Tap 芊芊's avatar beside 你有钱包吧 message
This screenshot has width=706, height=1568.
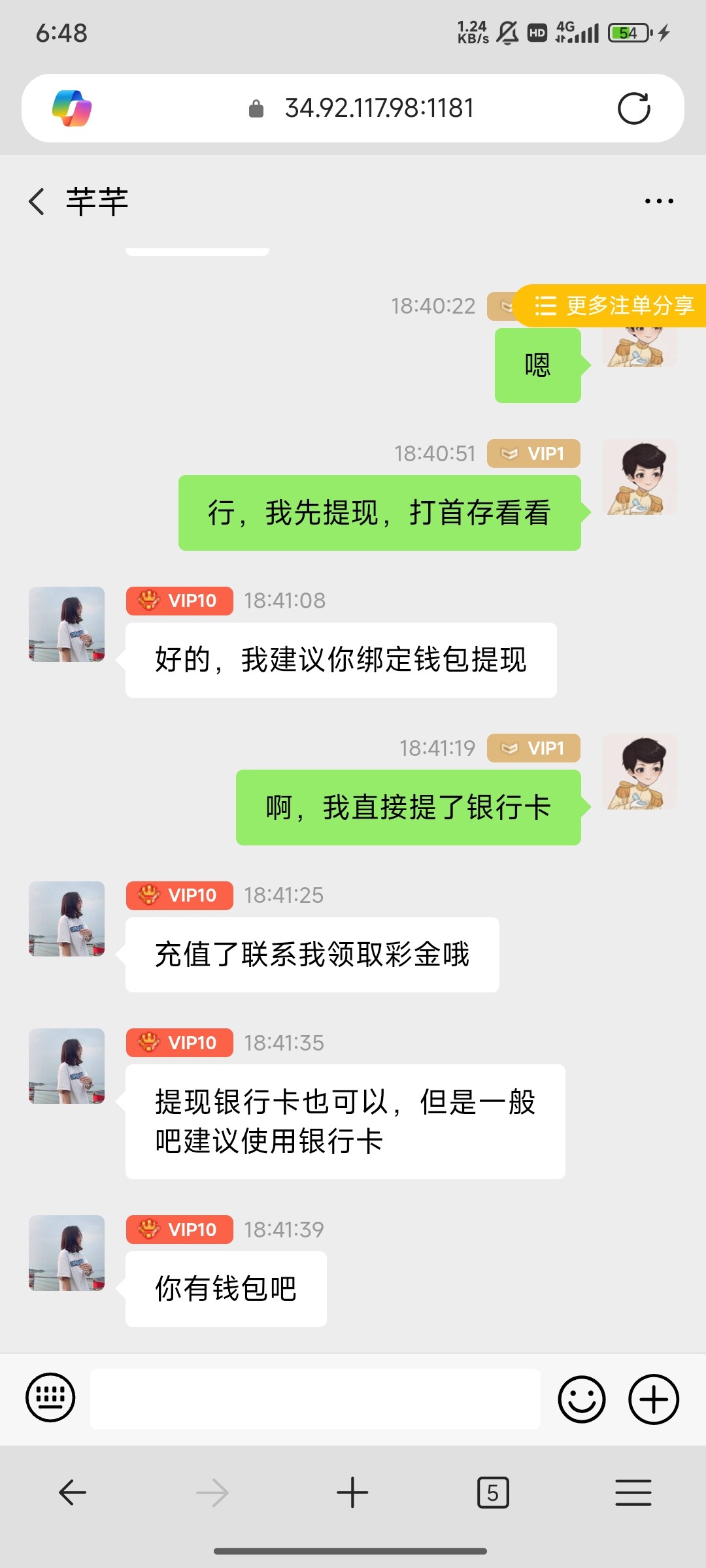pos(67,1252)
